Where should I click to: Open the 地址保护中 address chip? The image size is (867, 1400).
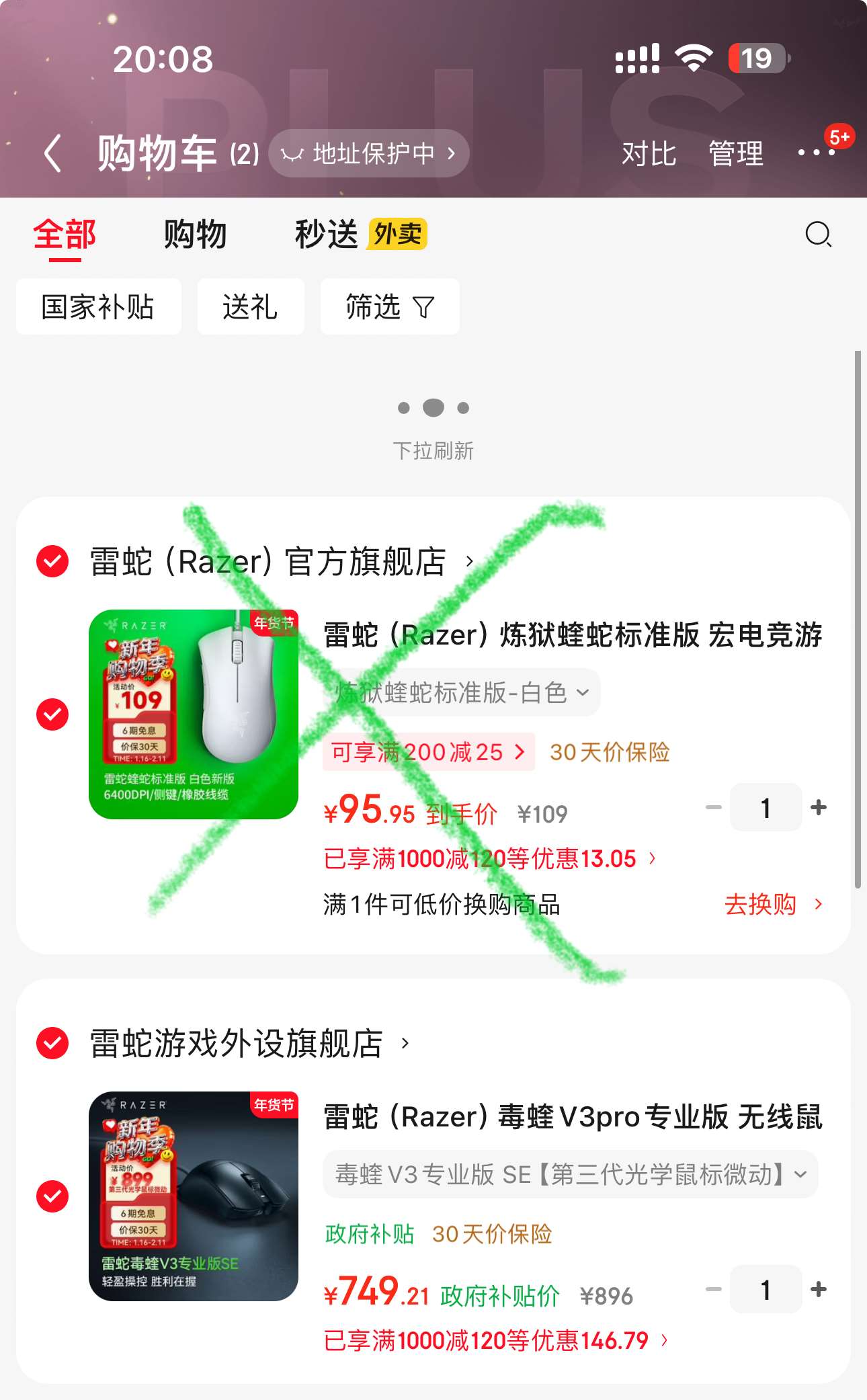369,153
